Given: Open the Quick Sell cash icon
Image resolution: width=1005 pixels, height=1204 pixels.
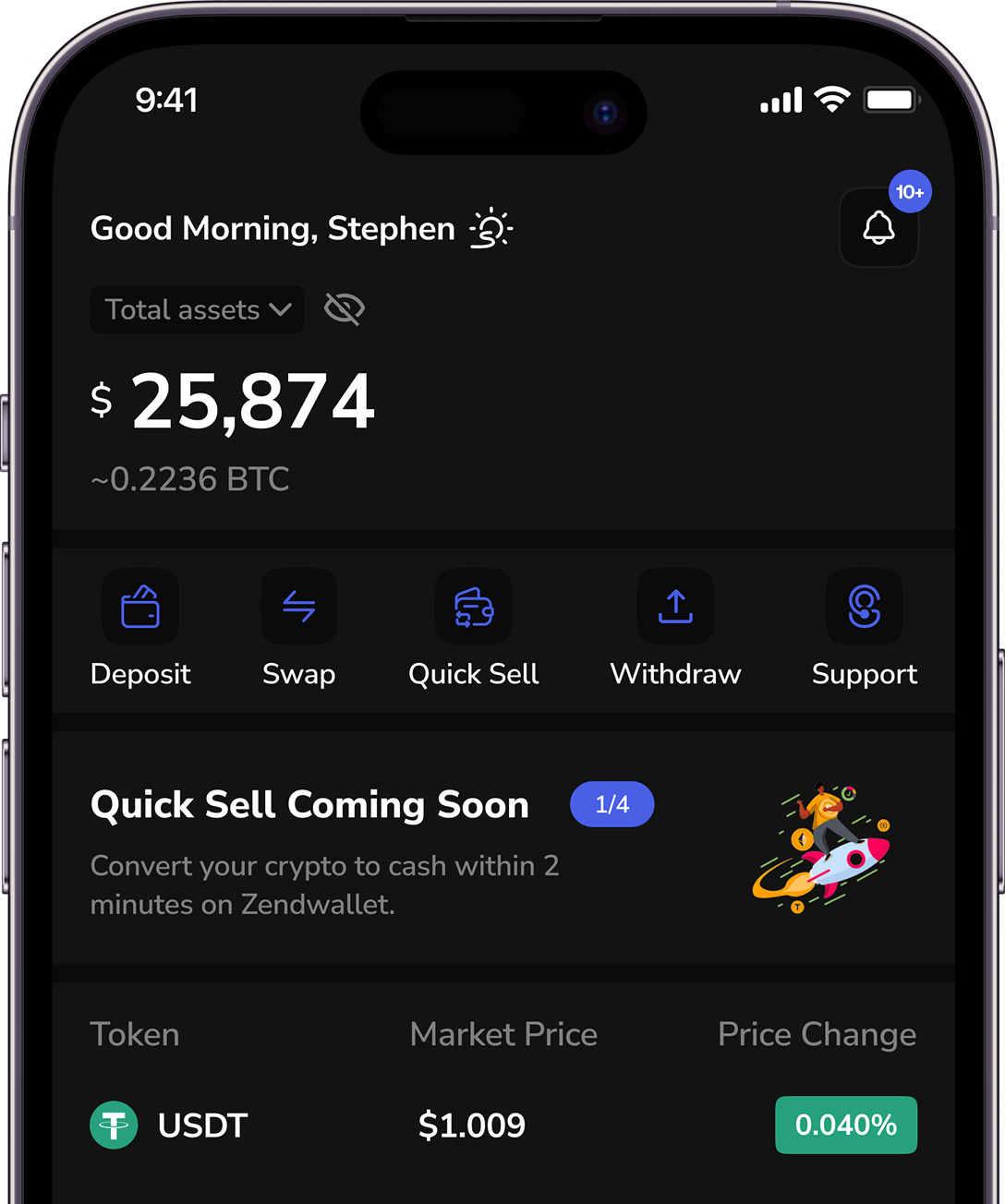Looking at the screenshot, I should [x=473, y=607].
